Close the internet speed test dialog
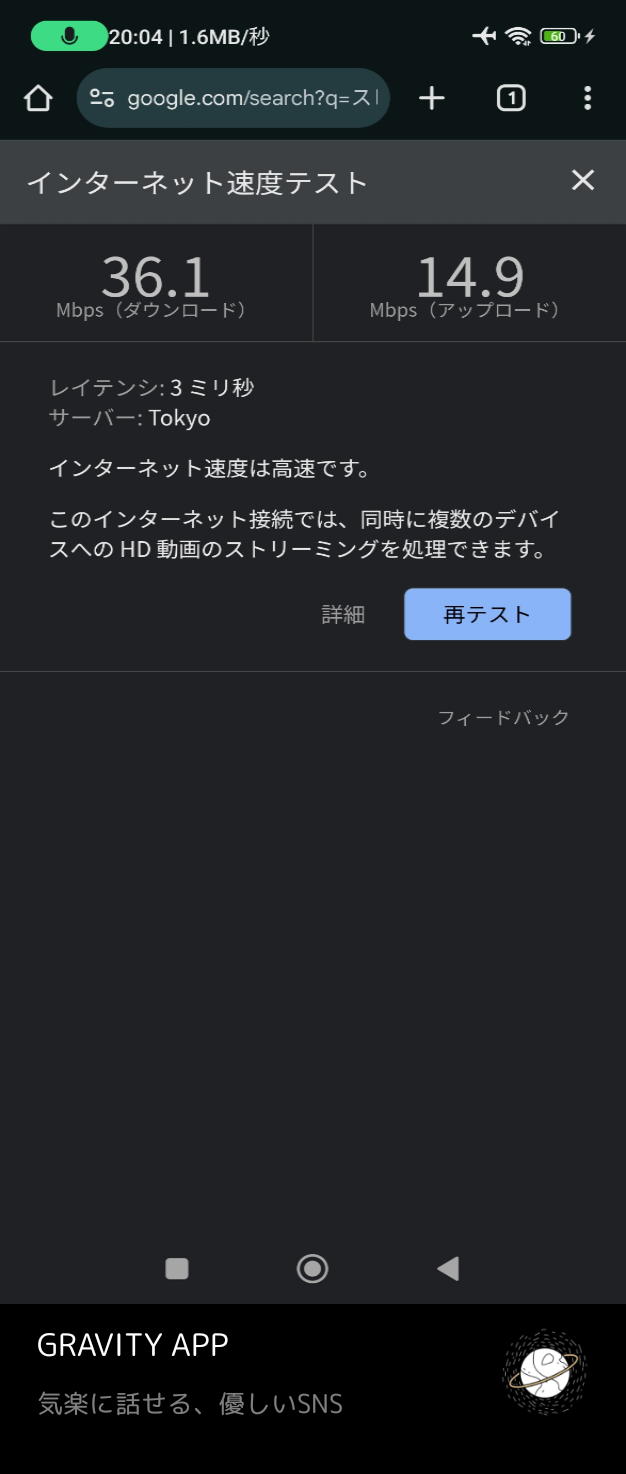This screenshot has height=1474, width=626. click(x=583, y=180)
